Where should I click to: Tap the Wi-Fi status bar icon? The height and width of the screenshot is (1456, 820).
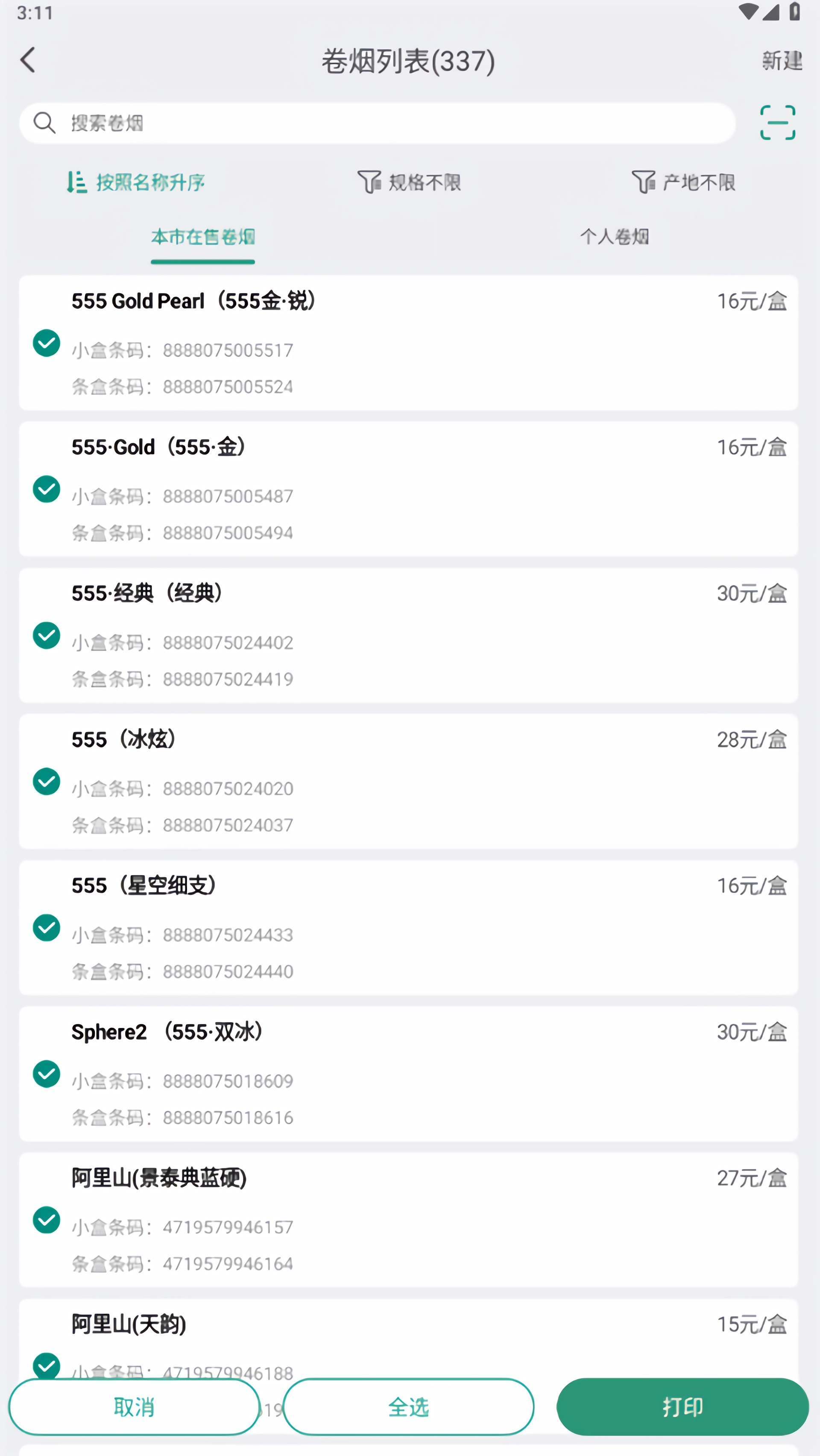pos(748,11)
